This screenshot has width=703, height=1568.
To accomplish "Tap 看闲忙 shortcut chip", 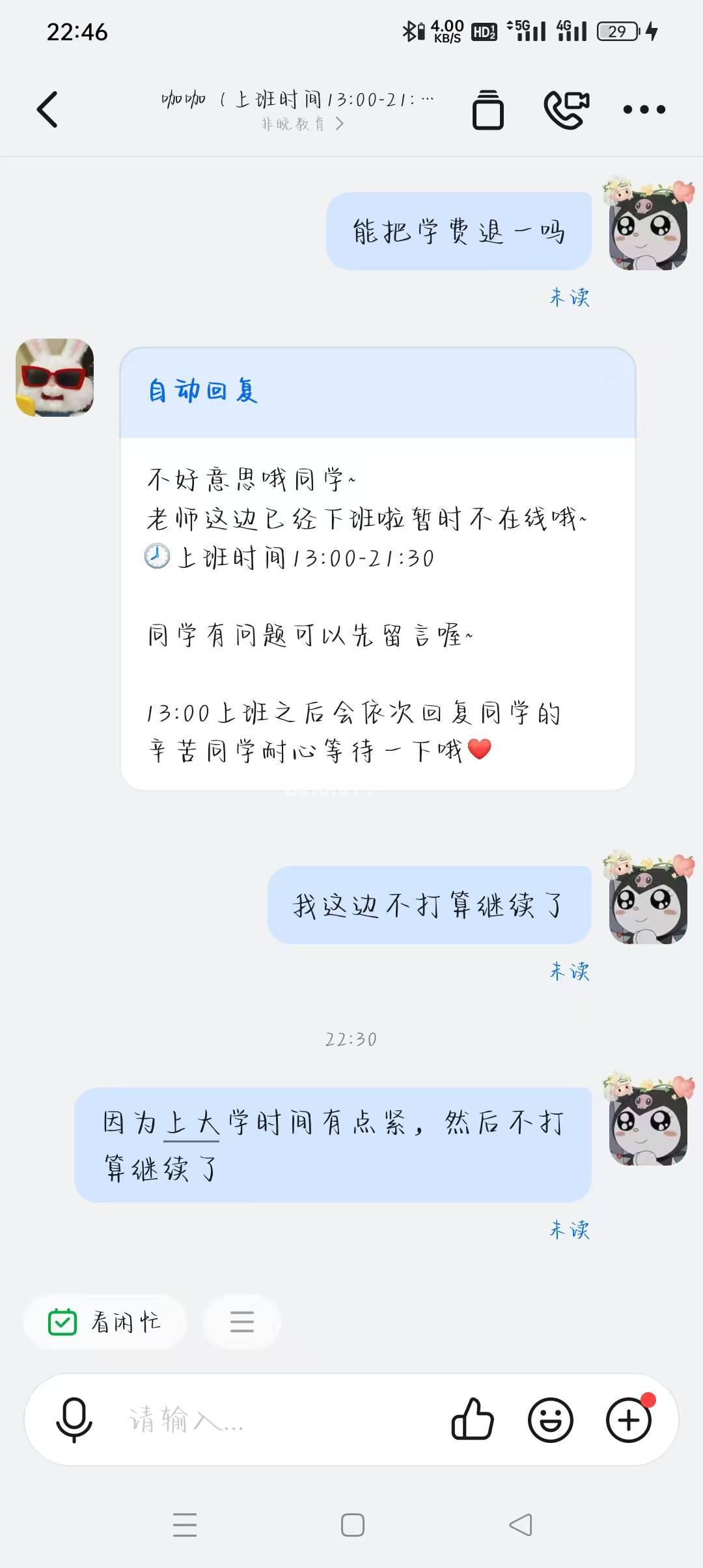I will (105, 1322).
